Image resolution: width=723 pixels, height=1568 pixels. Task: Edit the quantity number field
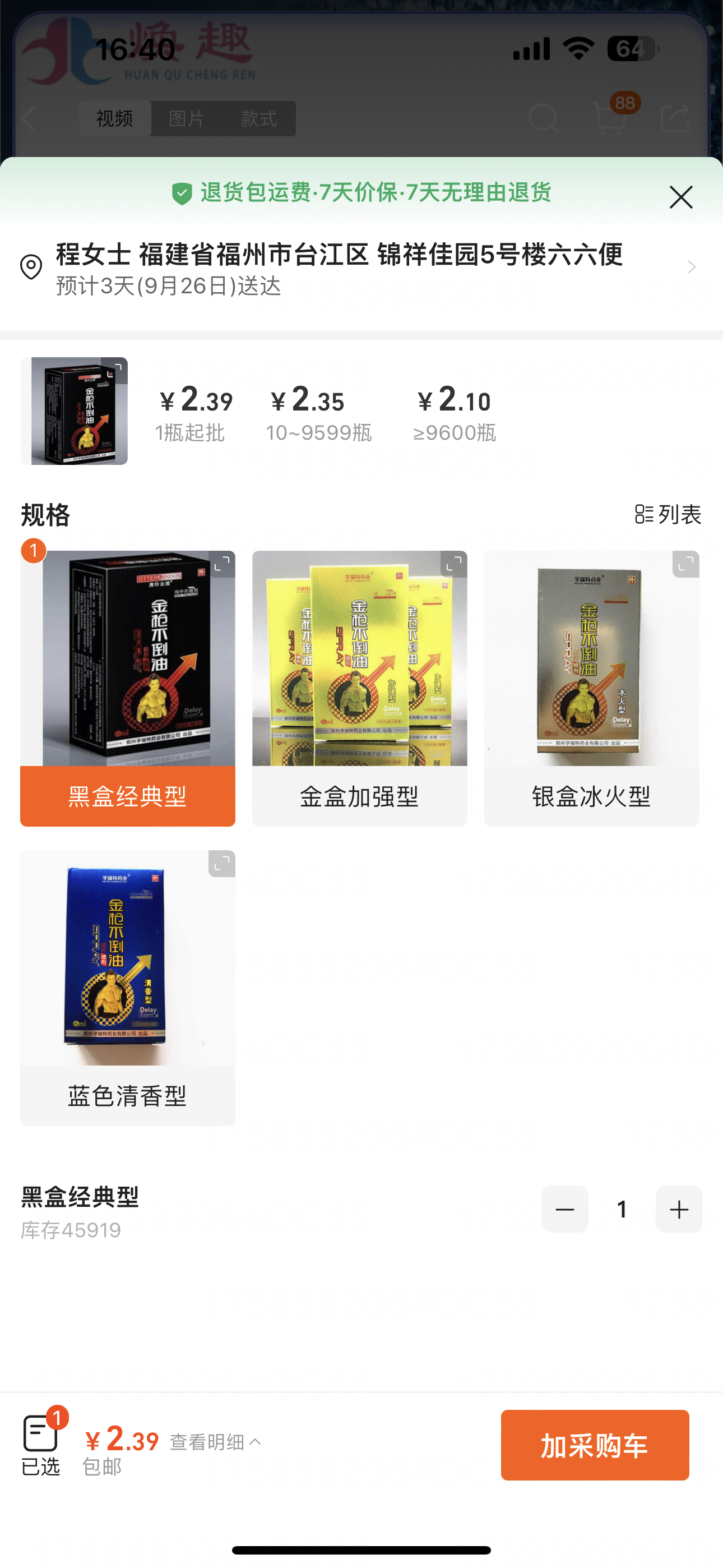coord(622,1209)
